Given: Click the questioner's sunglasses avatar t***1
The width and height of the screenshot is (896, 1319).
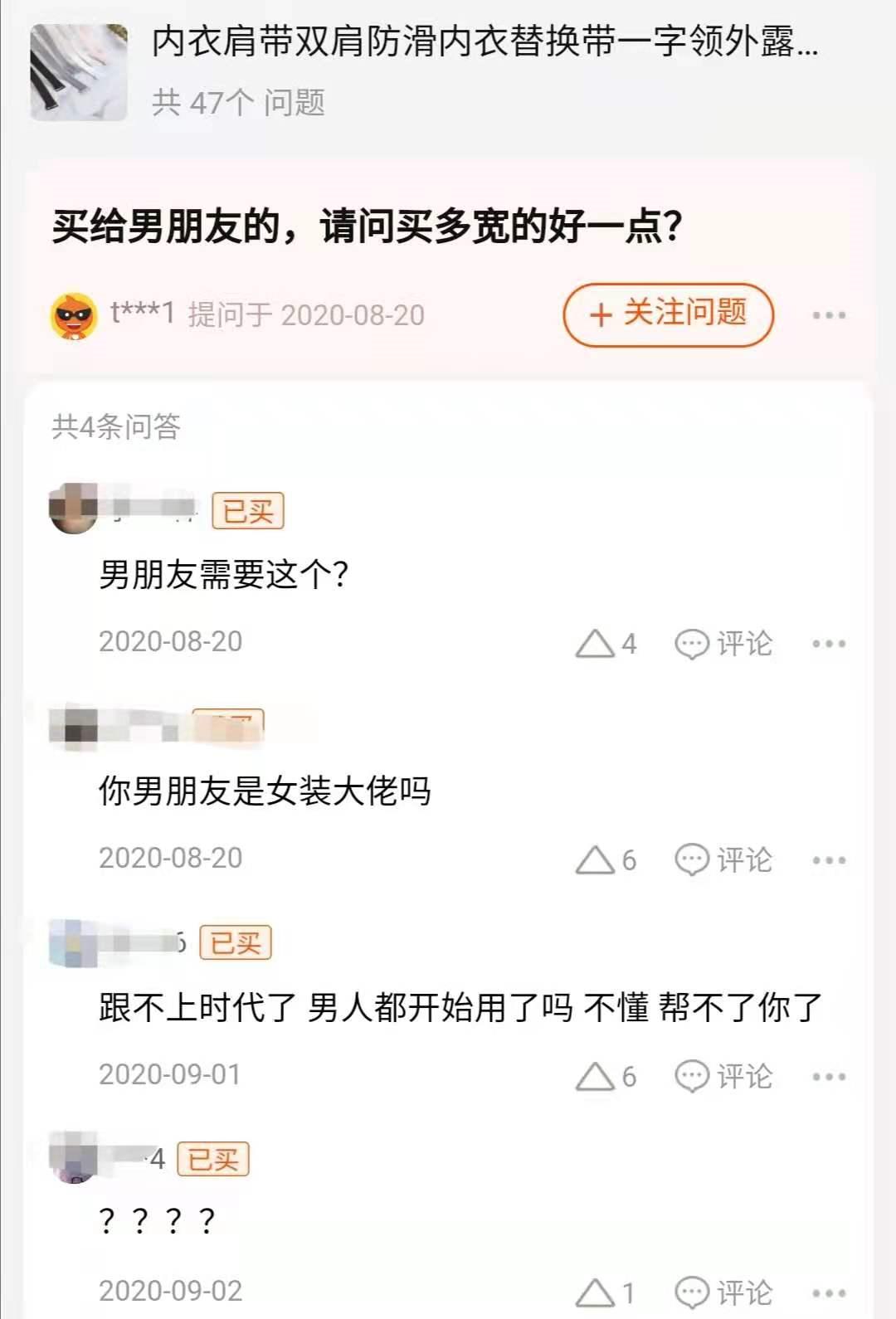Looking at the screenshot, I should 73,315.
